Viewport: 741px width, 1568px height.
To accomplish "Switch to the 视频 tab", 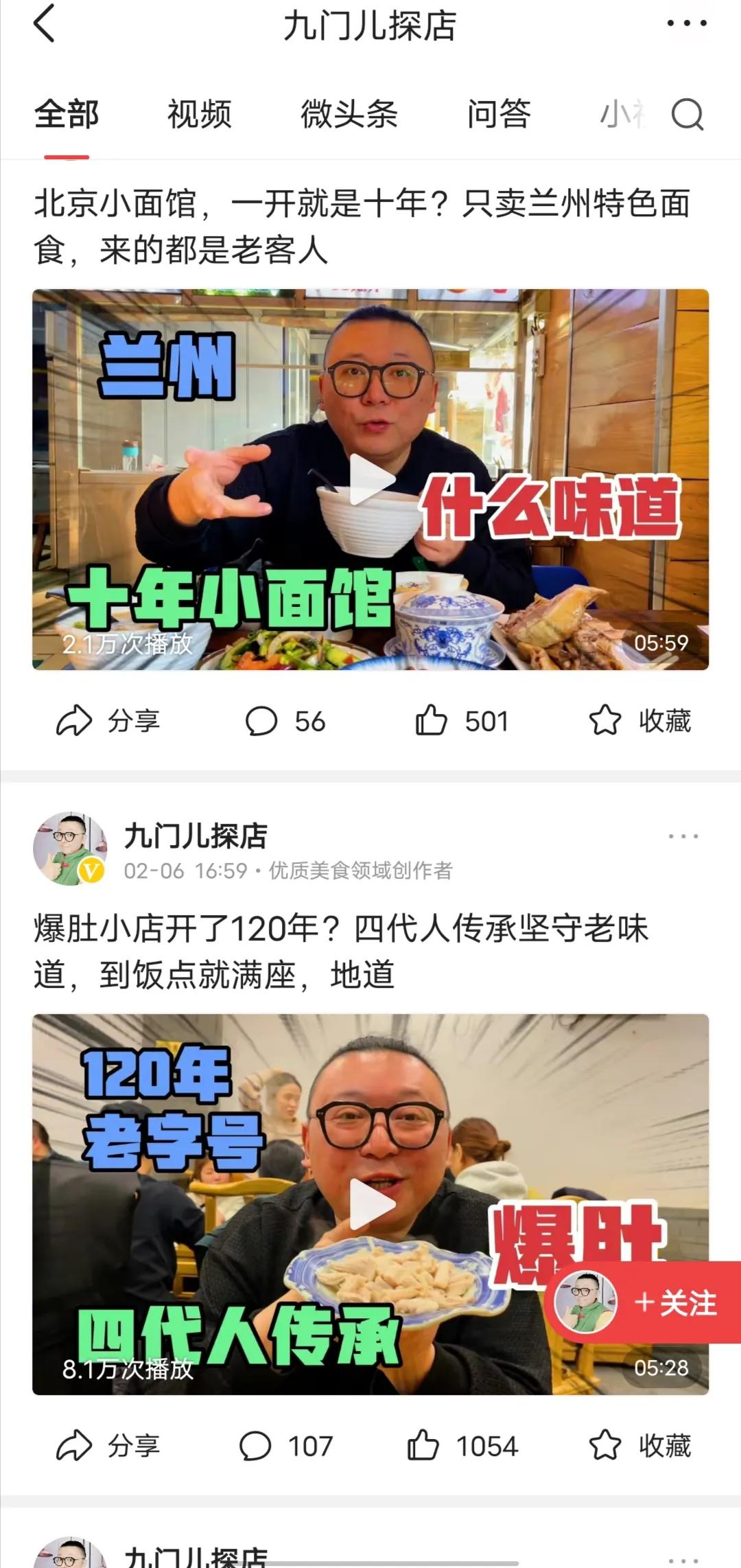I will [200, 114].
